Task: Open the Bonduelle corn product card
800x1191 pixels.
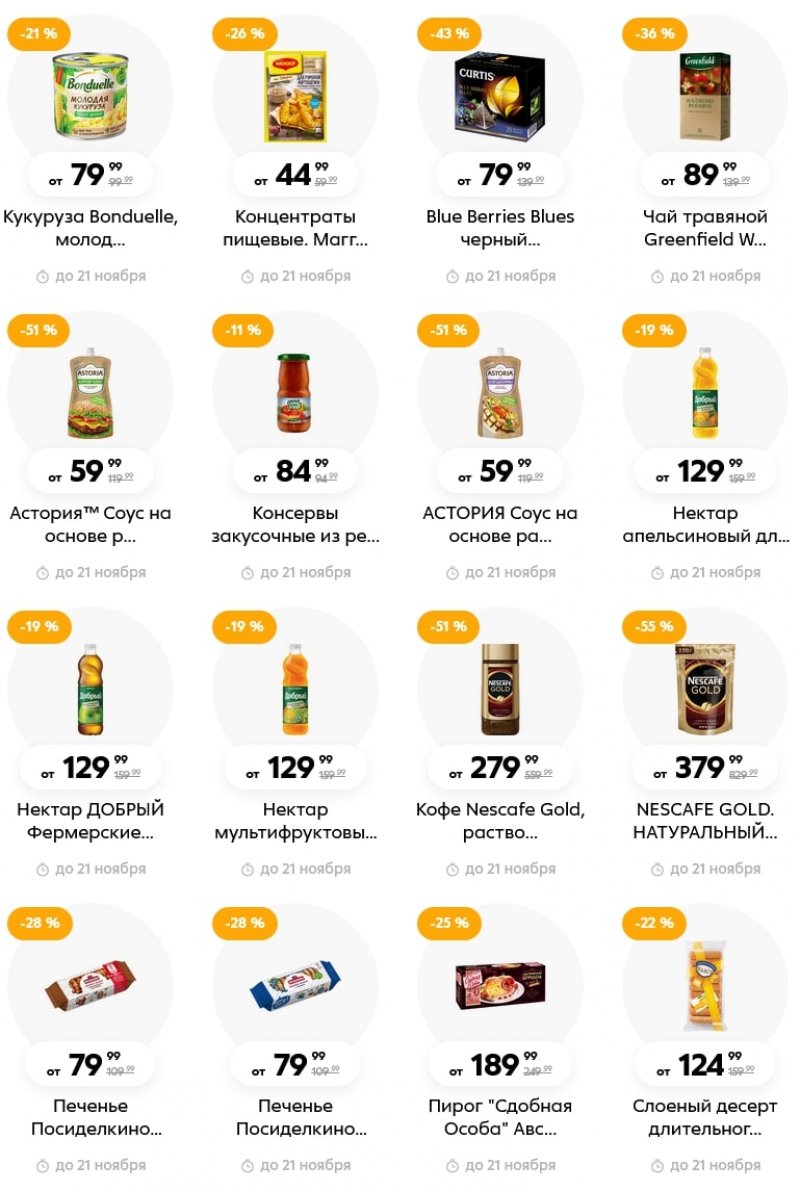Action: point(90,95)
